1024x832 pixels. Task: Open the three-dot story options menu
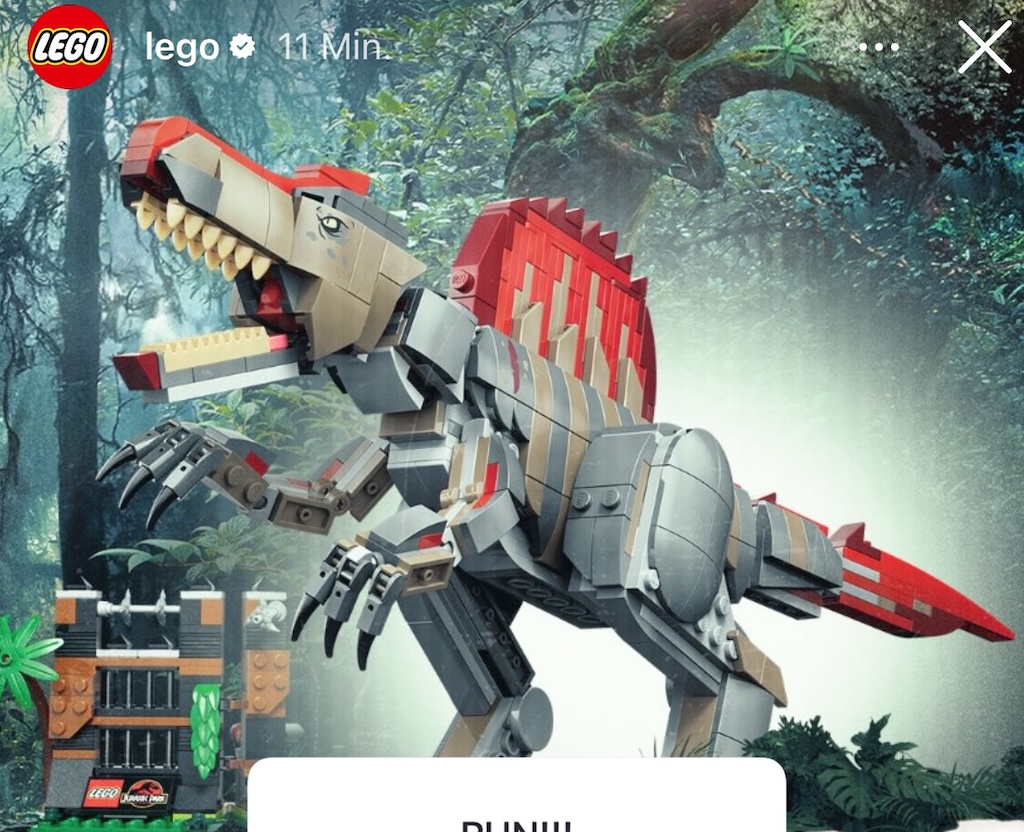pyautogui.click(x=878, y=47)
